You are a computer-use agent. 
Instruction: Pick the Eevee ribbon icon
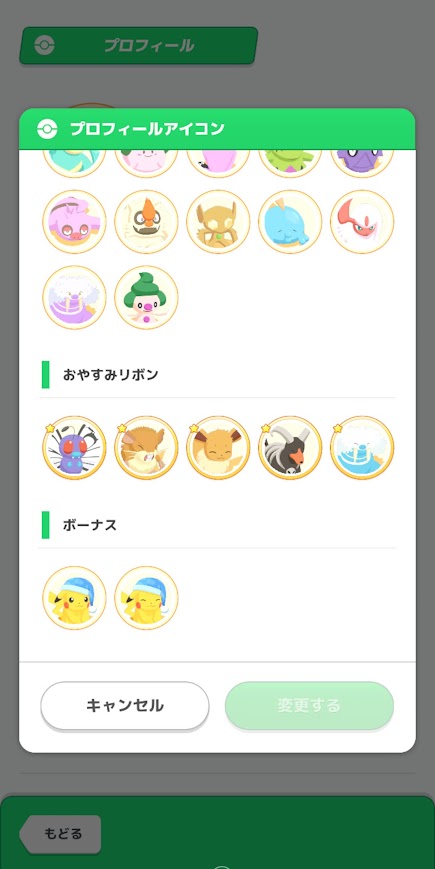(218, 448)
